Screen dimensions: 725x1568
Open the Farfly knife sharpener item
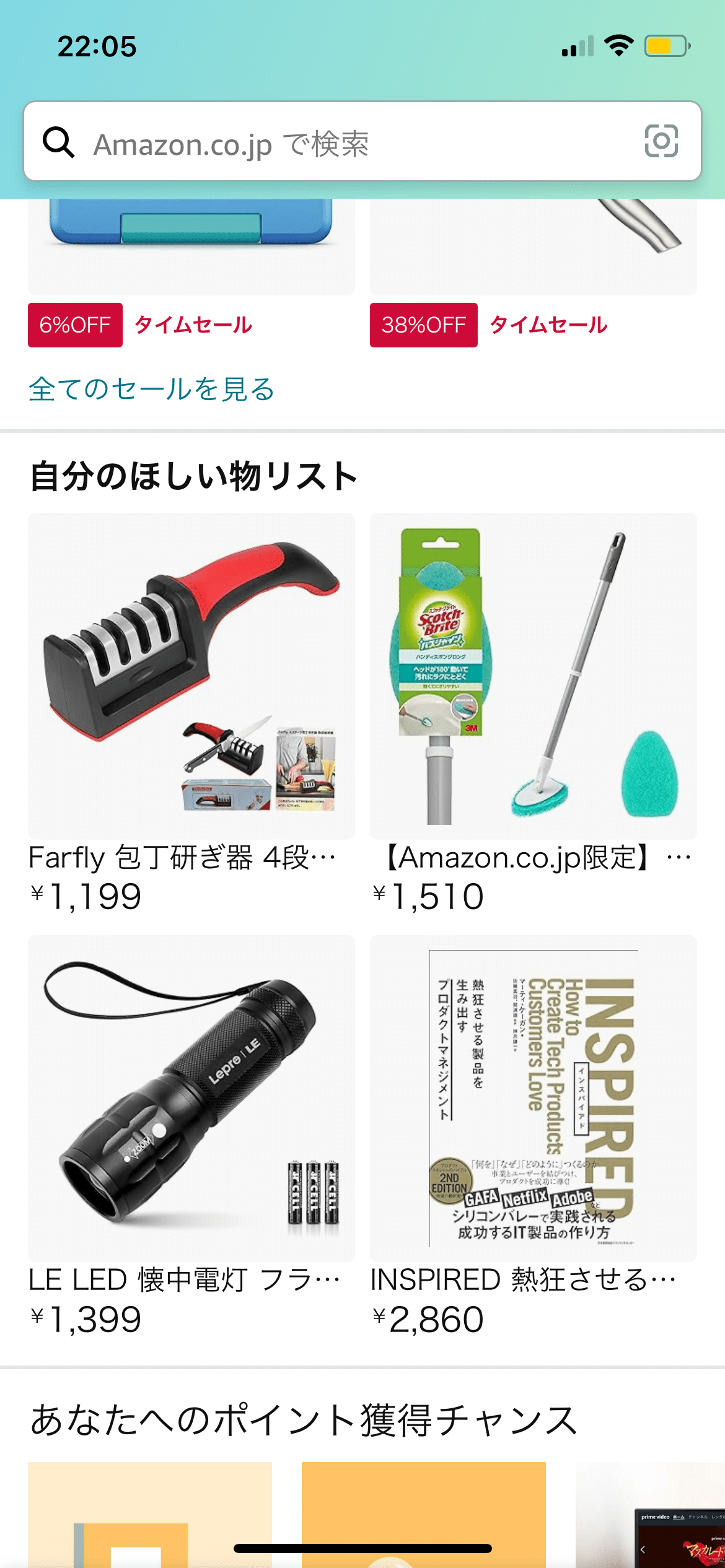pos(191,713)
